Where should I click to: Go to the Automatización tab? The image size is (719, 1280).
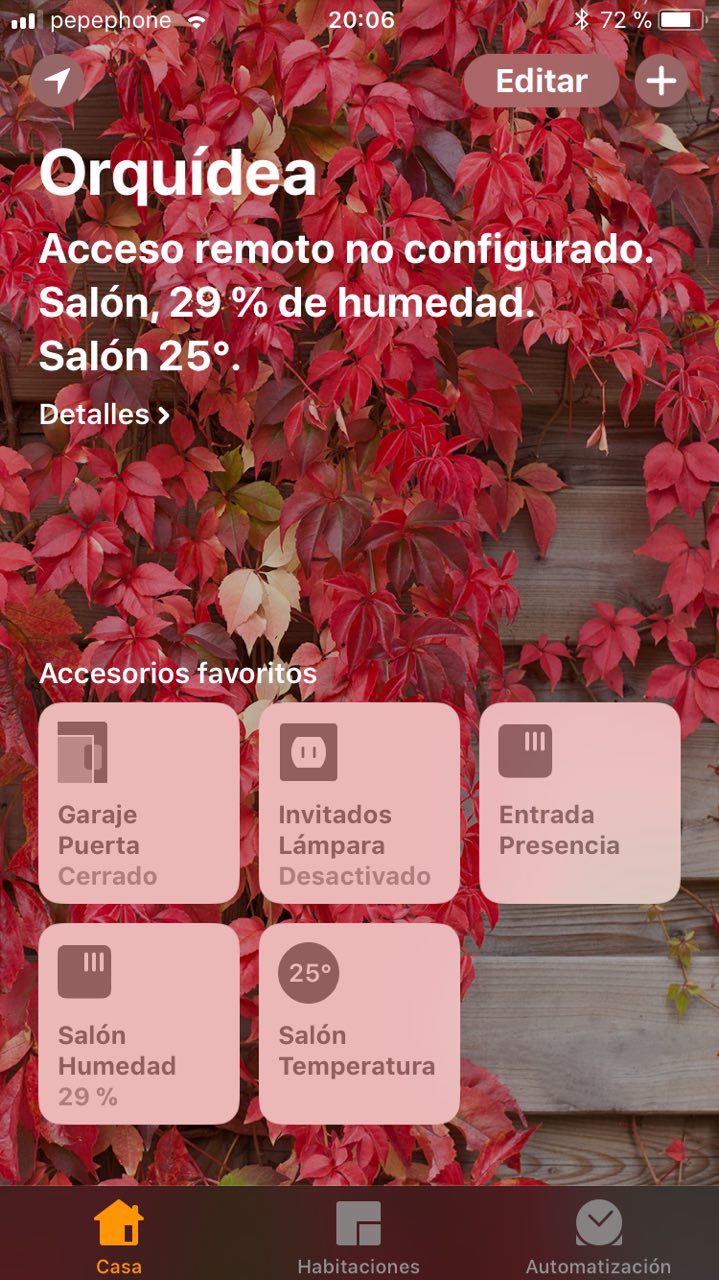click(598, 1237)
